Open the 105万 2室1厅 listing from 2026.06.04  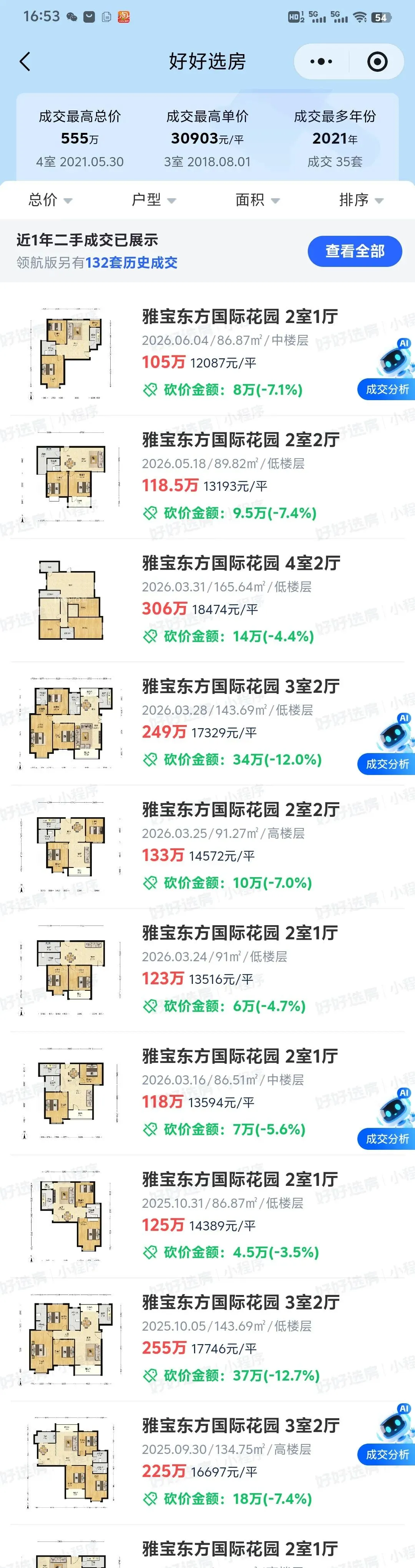coord(207,354)
